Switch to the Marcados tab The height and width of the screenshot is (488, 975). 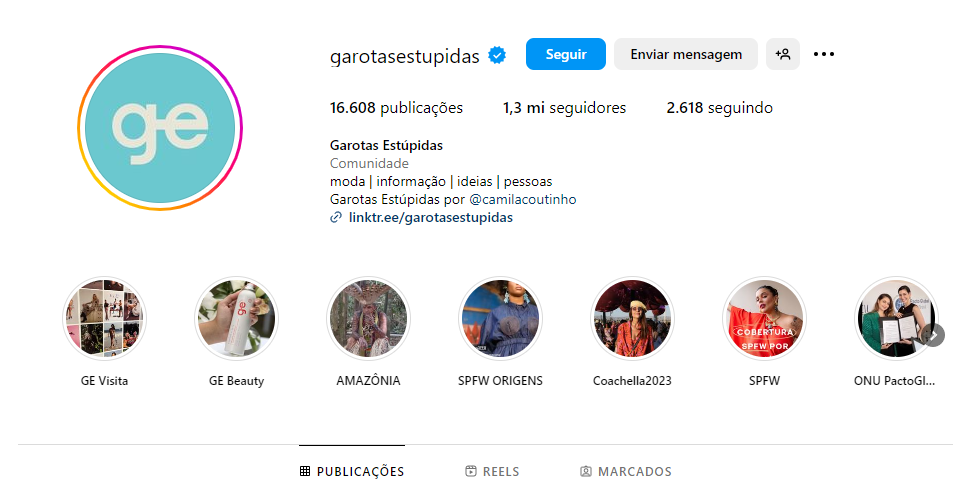625,471
